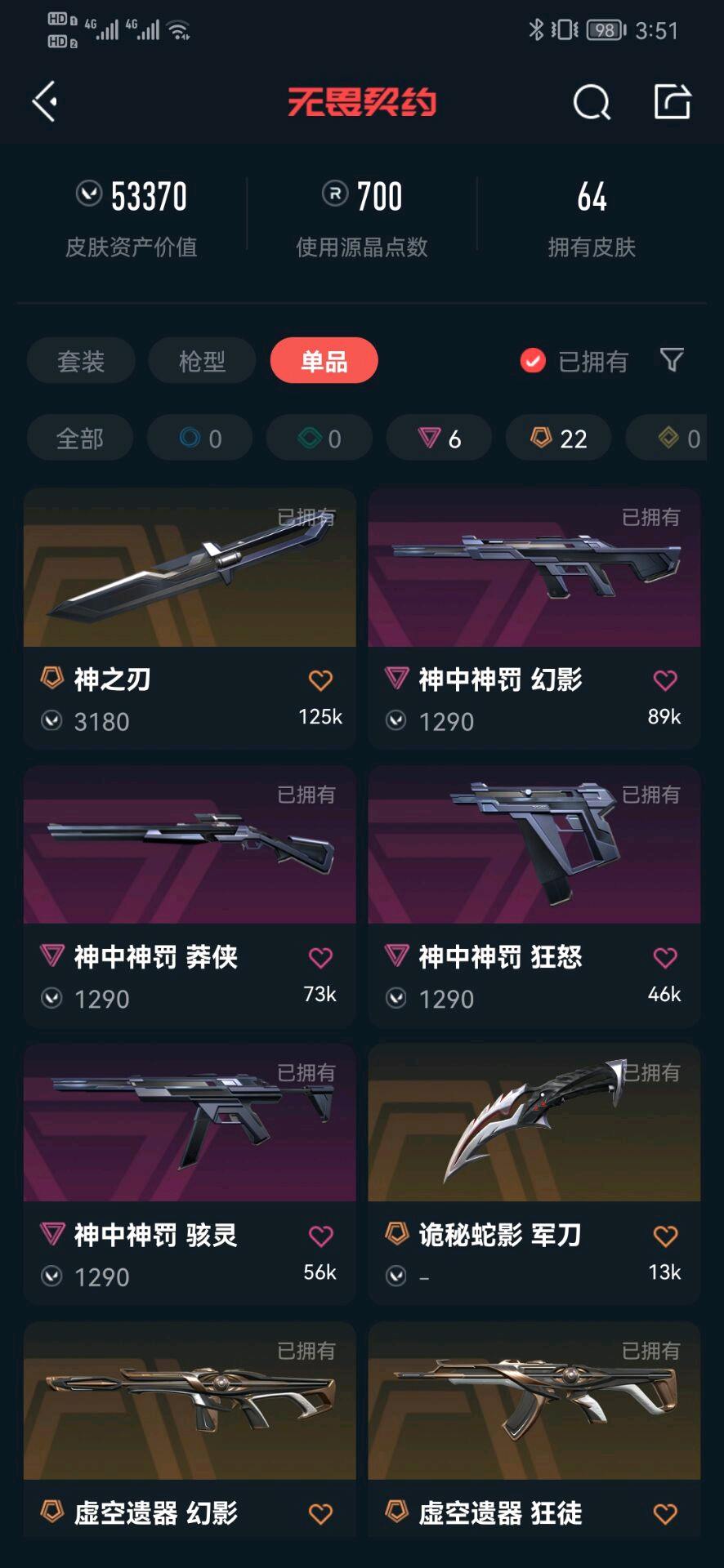
Task: Like the 神中神罚 幻影 skin
Action: (x=665, y=679)
